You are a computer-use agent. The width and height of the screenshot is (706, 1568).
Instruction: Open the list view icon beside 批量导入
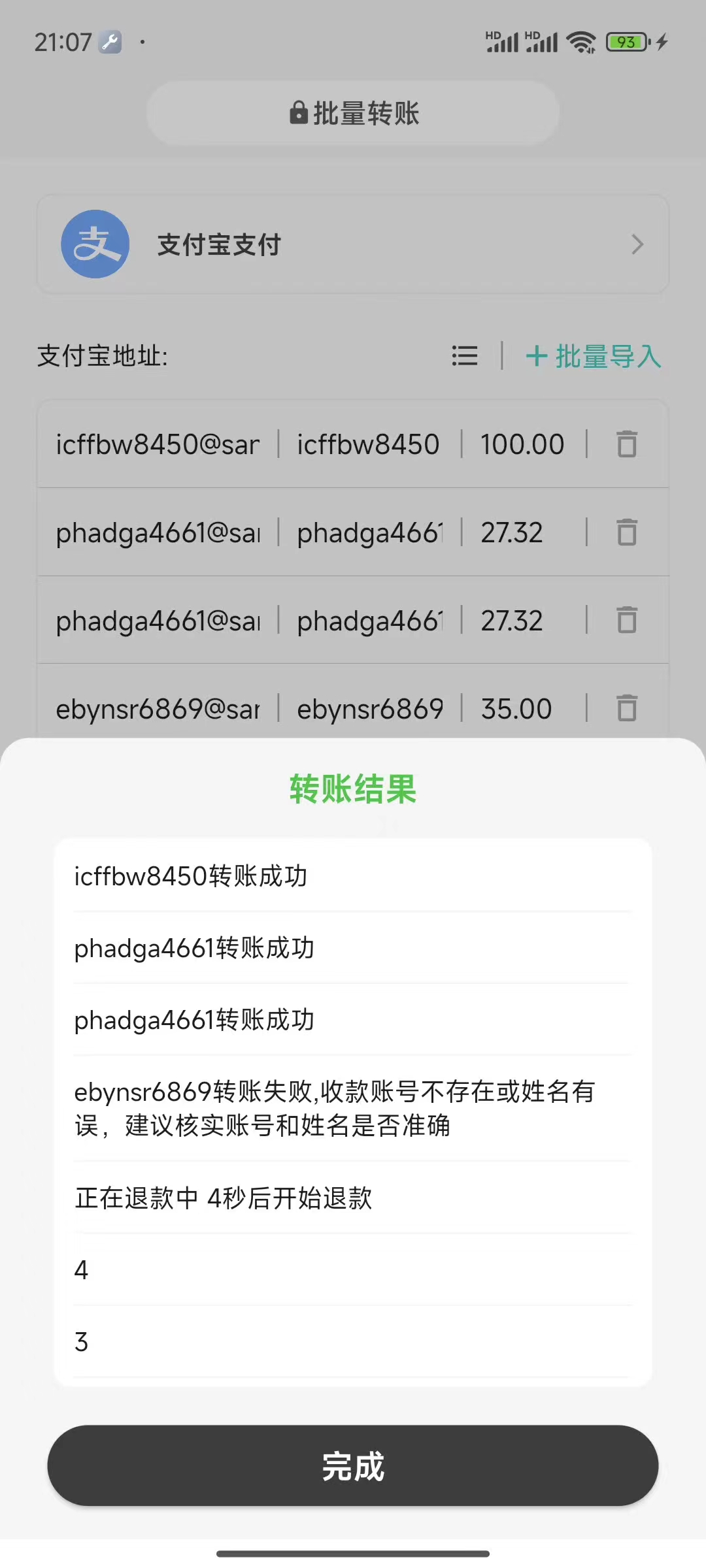pos(465,356)
